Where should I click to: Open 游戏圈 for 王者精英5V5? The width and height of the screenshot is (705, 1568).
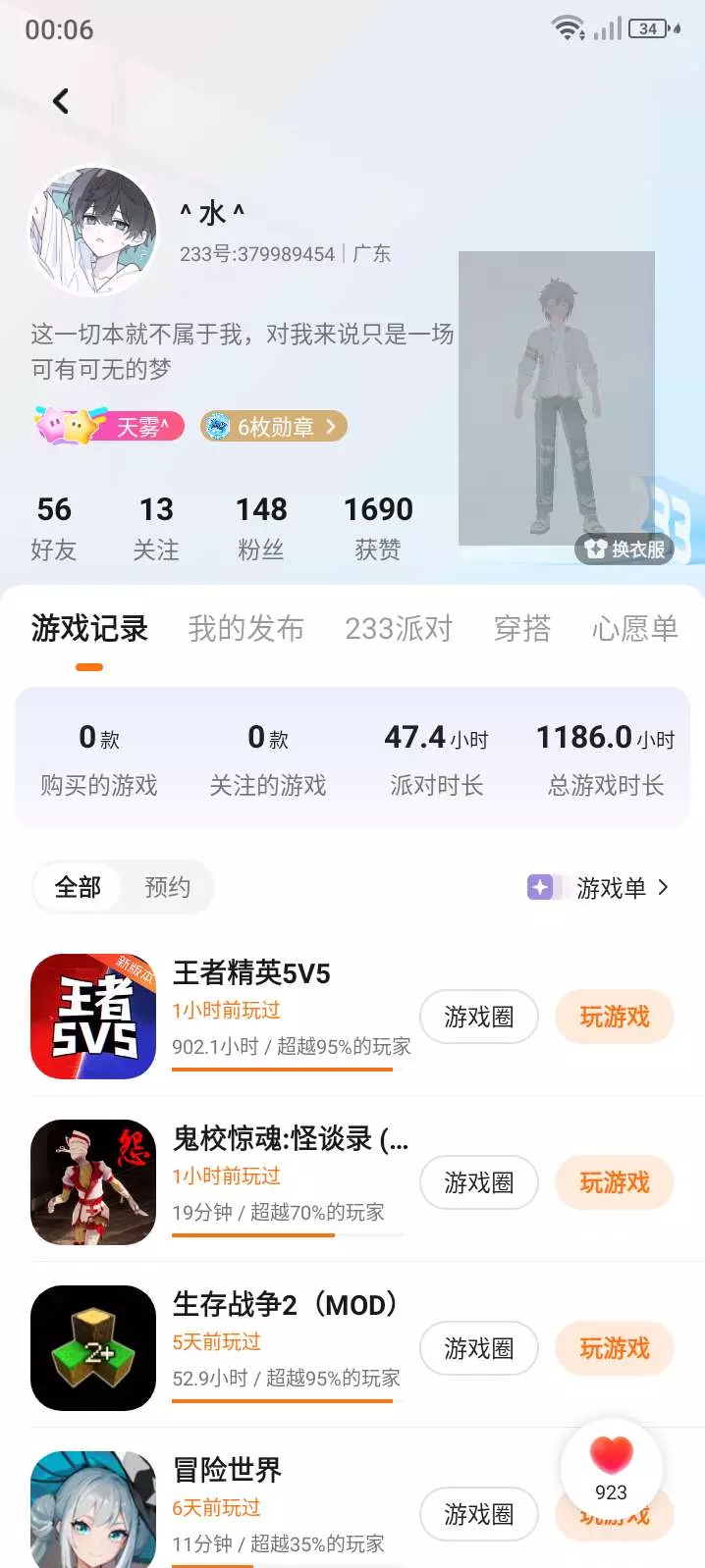click(479, 1017)
